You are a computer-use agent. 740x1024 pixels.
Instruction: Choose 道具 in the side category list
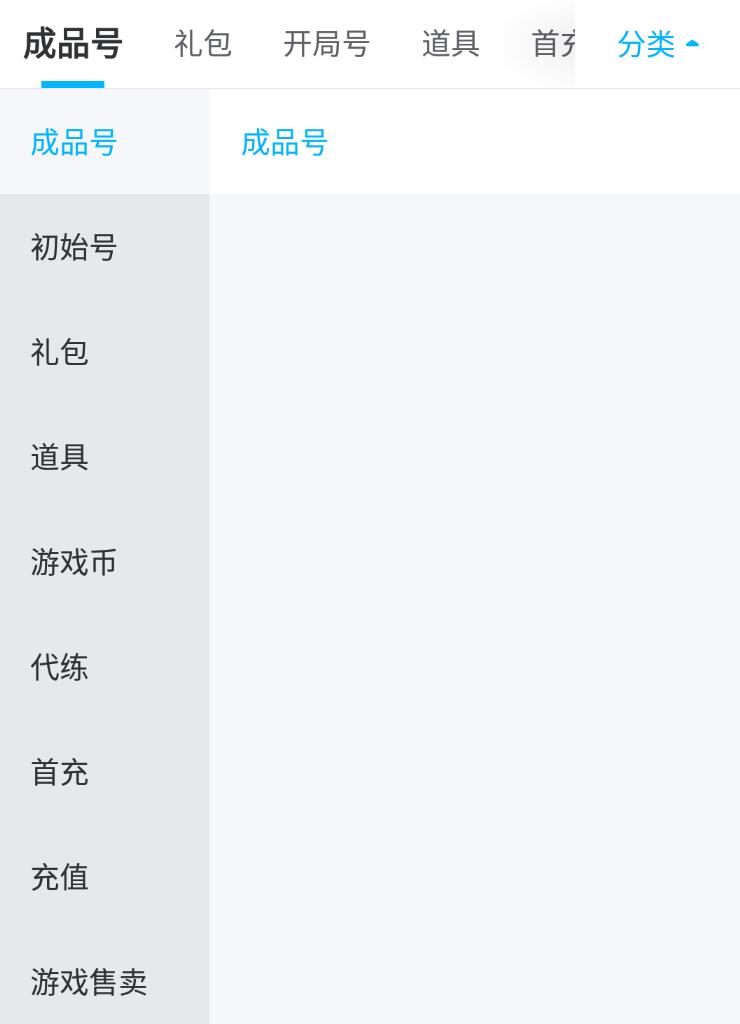pyautogui.click(x=60, y=457)
